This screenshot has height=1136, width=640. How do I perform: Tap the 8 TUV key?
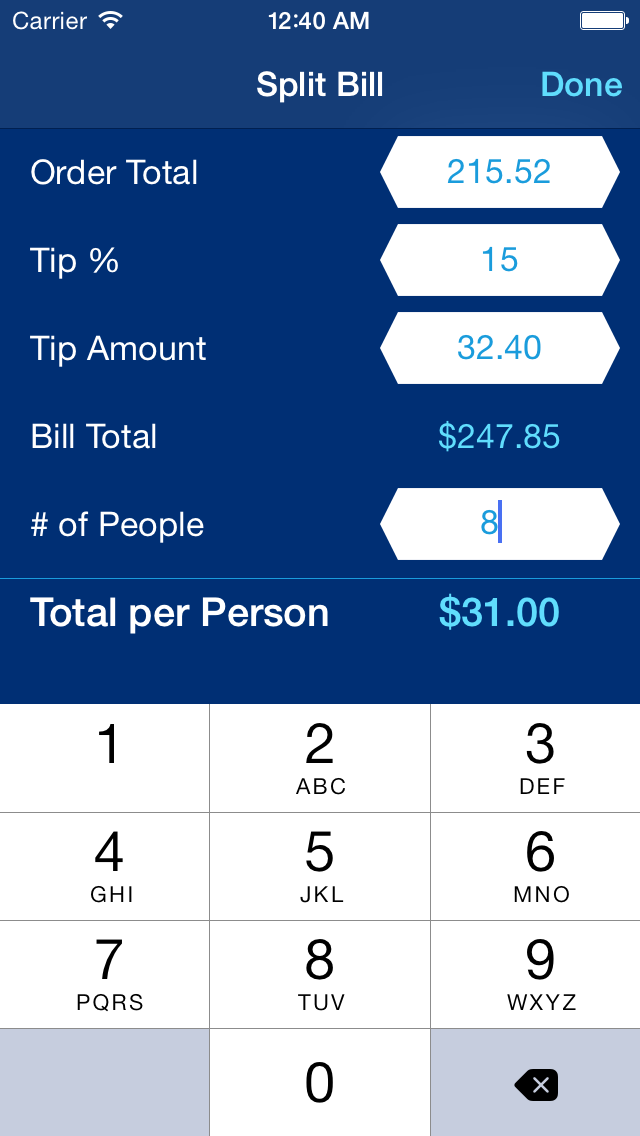point(320,974)
